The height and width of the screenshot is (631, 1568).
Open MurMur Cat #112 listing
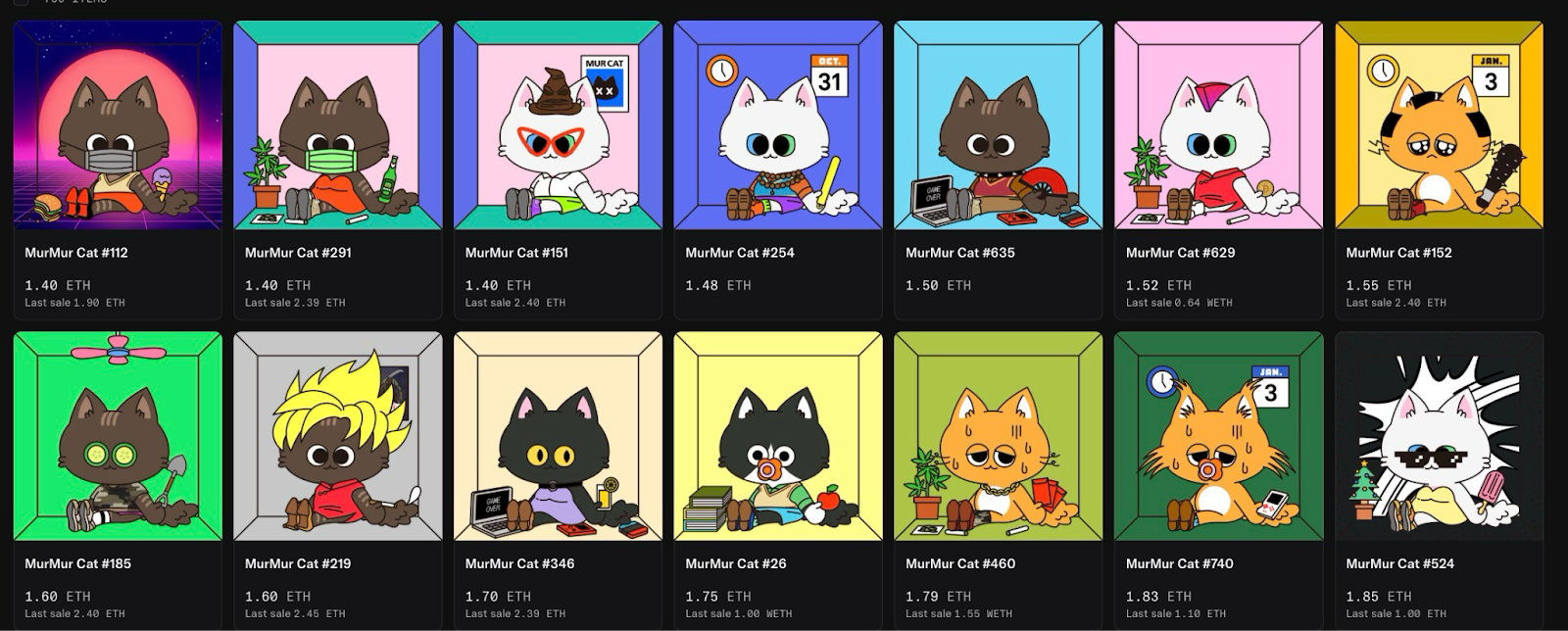[x=118, y=126]
